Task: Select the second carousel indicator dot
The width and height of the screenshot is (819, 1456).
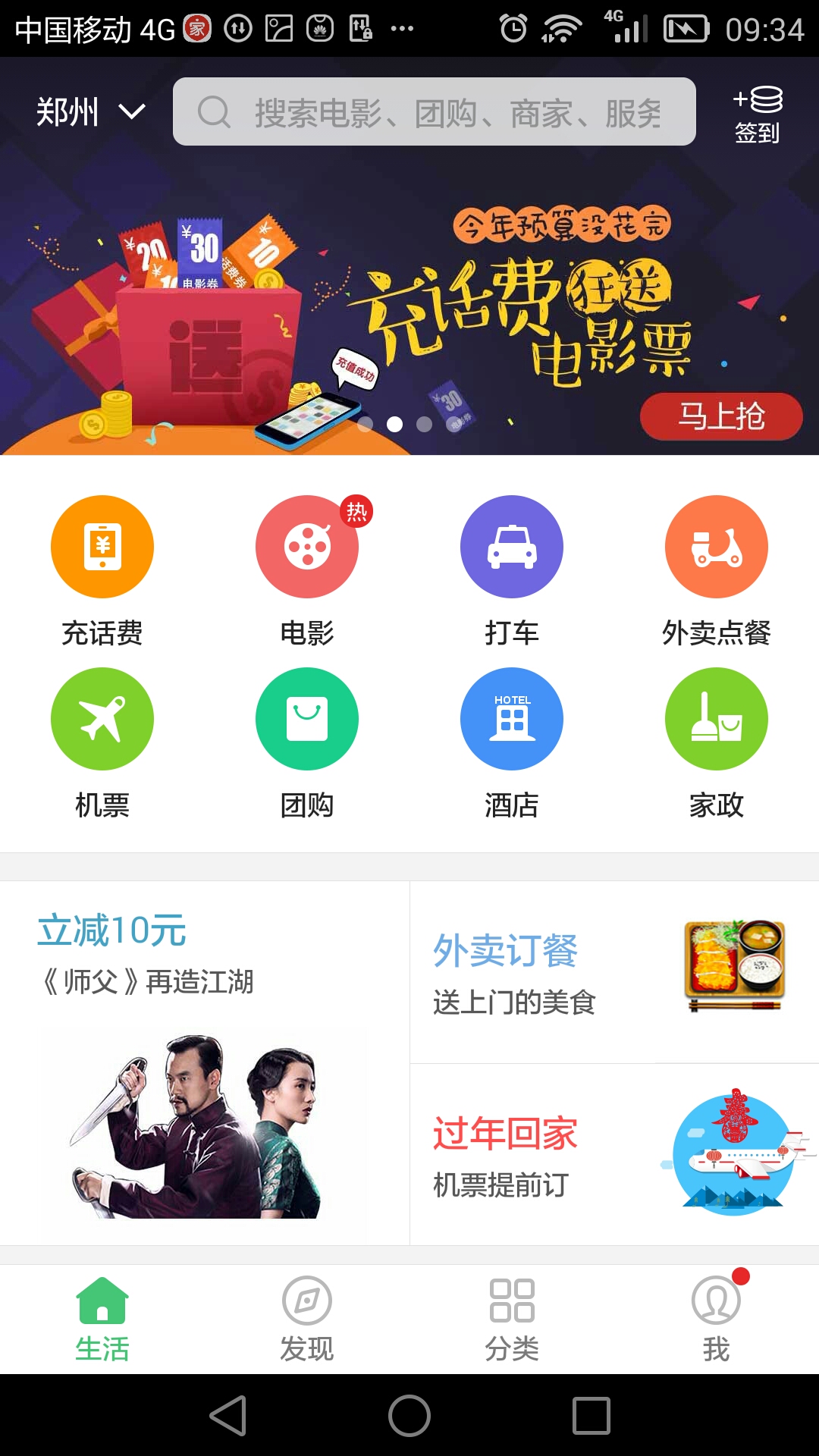Action: pyautogui.click(x=393, y=422)
